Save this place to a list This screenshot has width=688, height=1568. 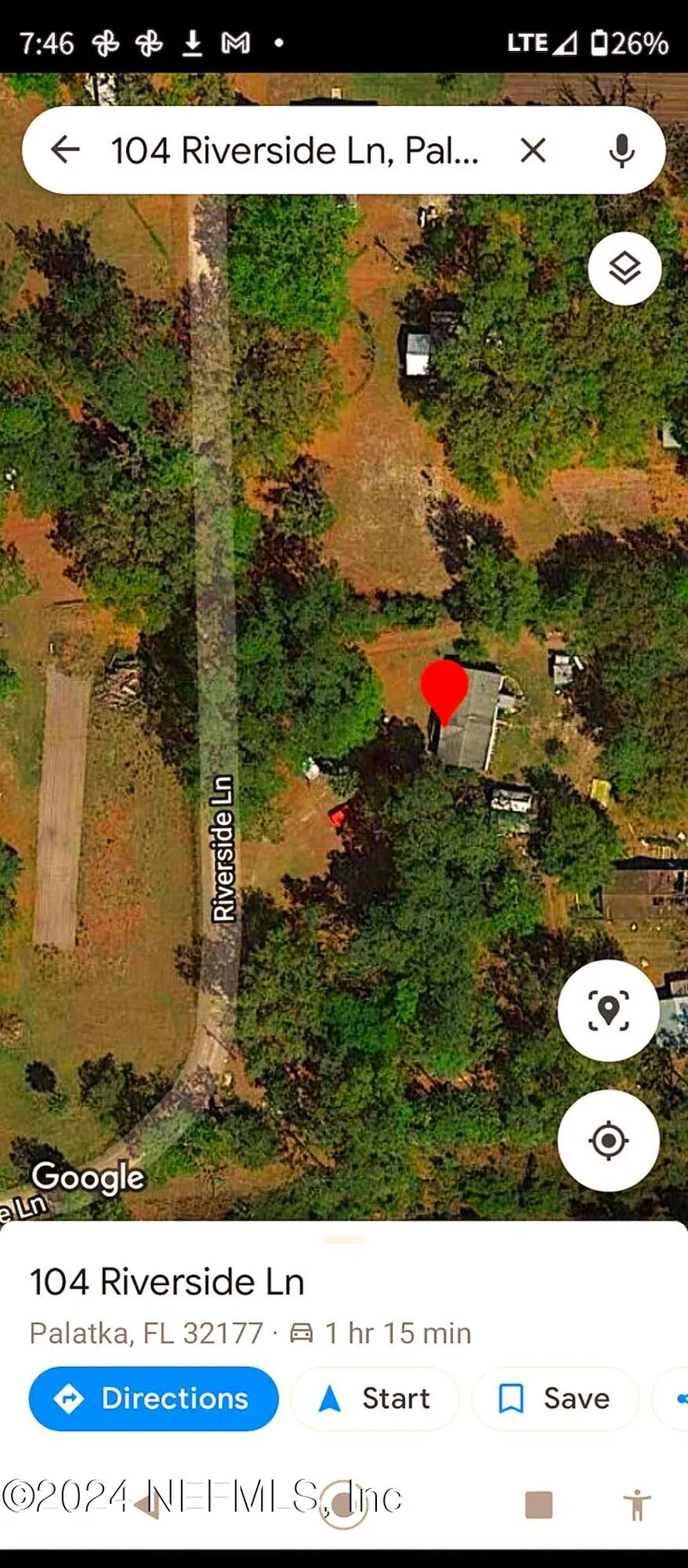555,1399
